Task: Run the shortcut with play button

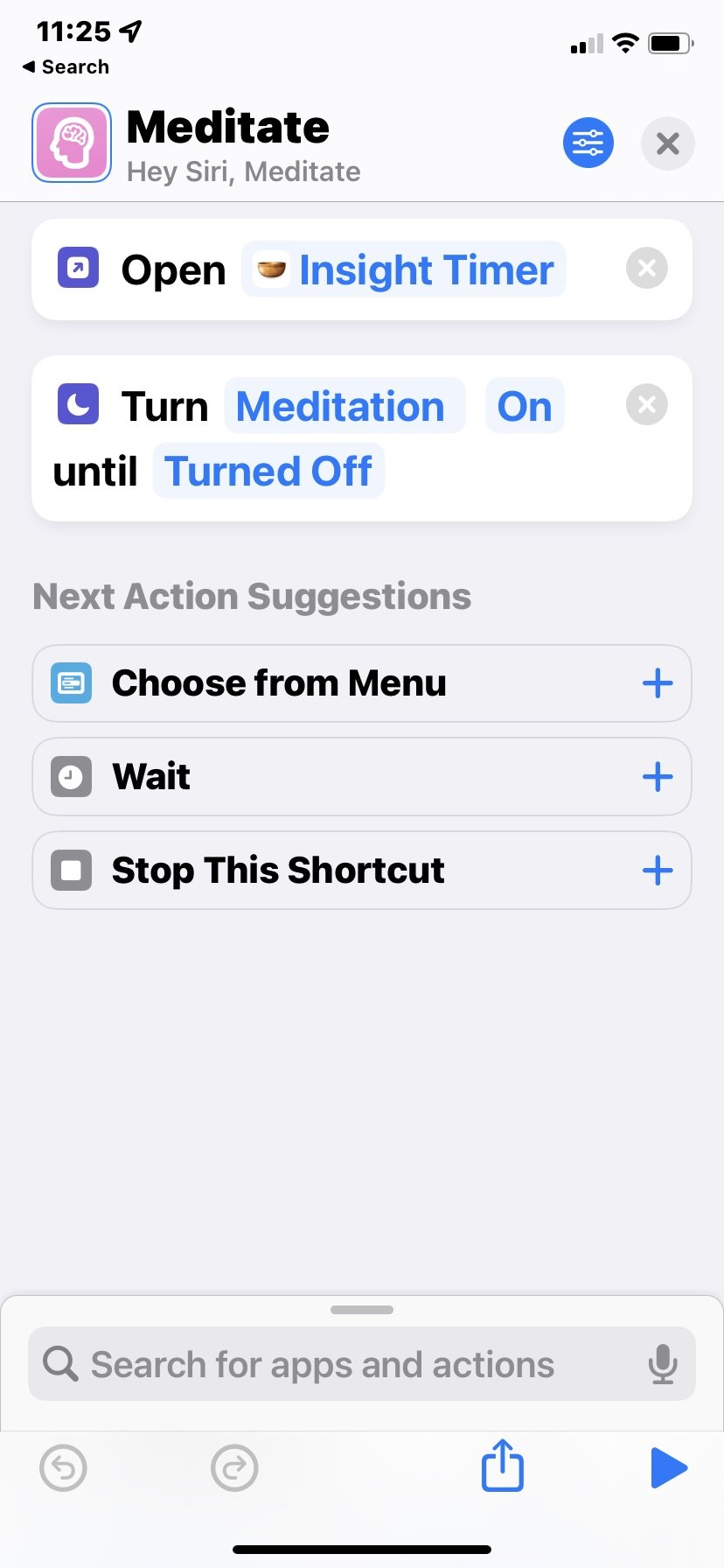Action: 669,1467
